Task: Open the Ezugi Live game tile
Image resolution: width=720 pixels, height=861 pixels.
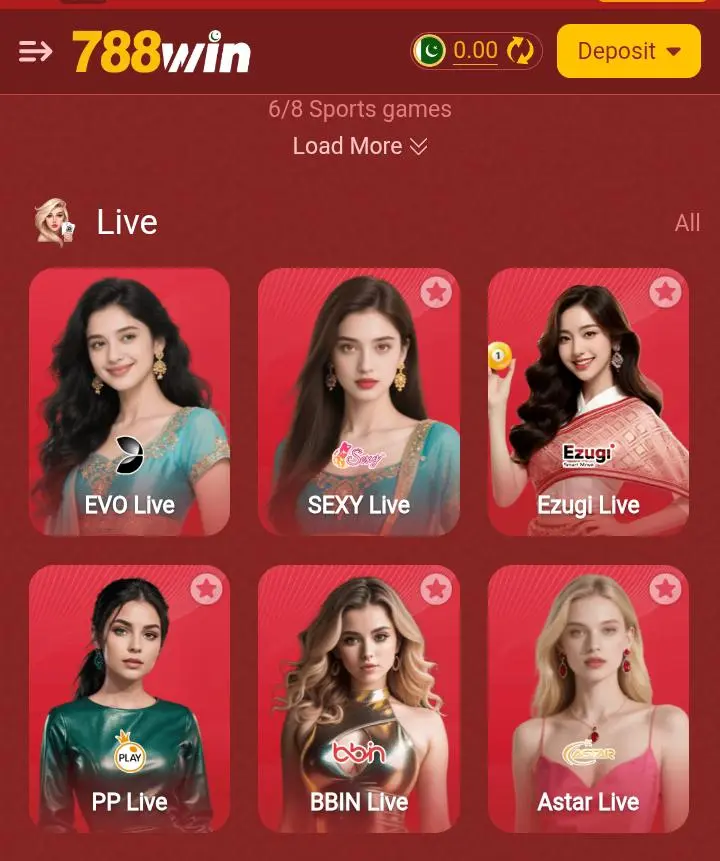Action: pos(588,410)
